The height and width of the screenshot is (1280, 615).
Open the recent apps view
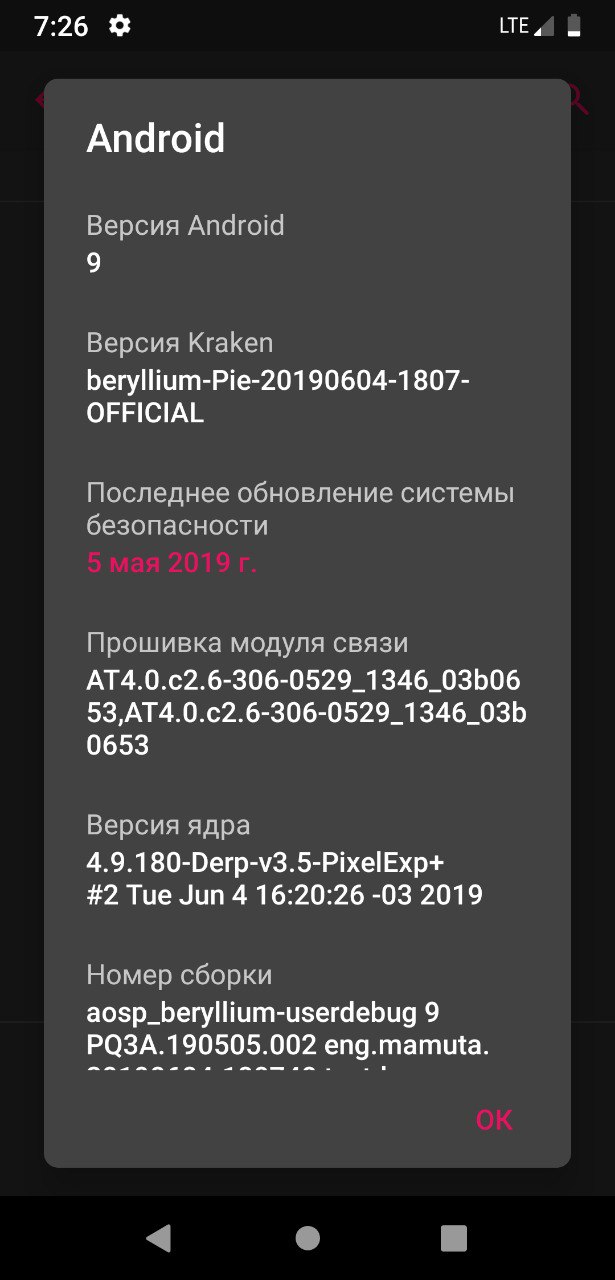(x=454, y=1238)
